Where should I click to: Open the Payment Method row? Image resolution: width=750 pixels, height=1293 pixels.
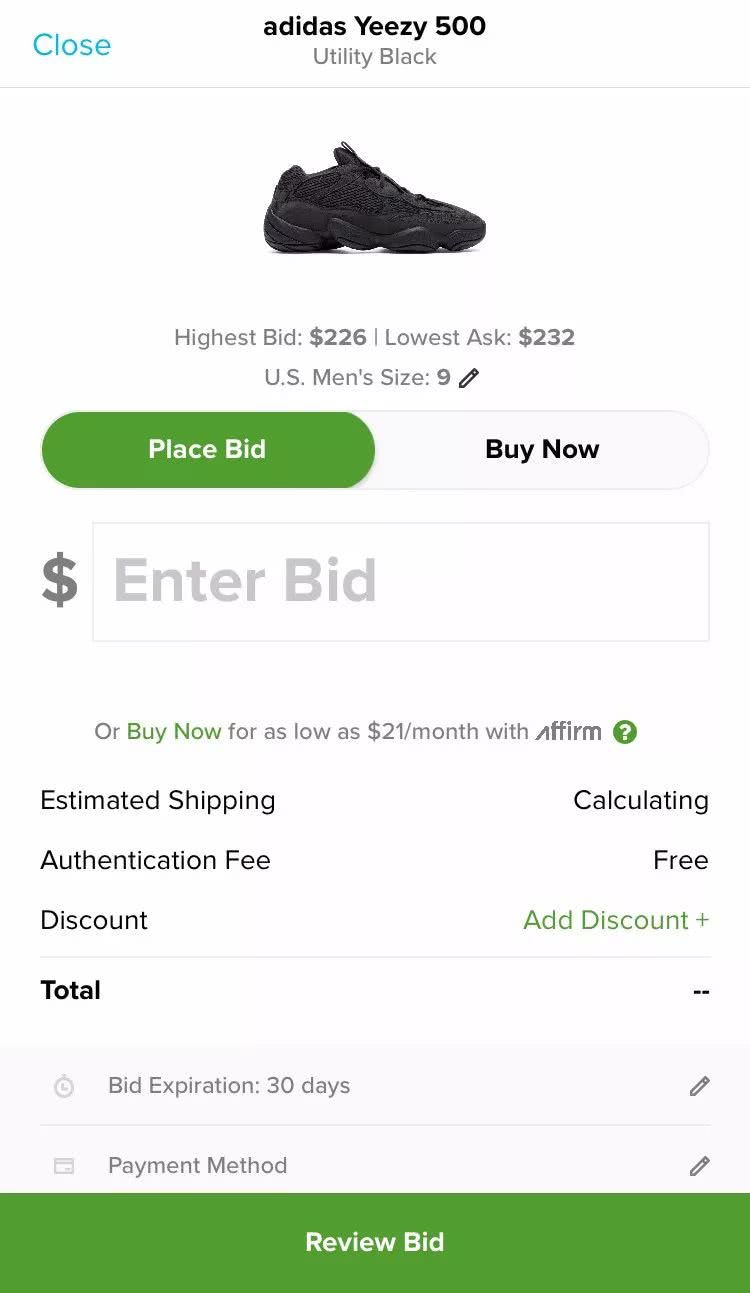[375, 1165]
